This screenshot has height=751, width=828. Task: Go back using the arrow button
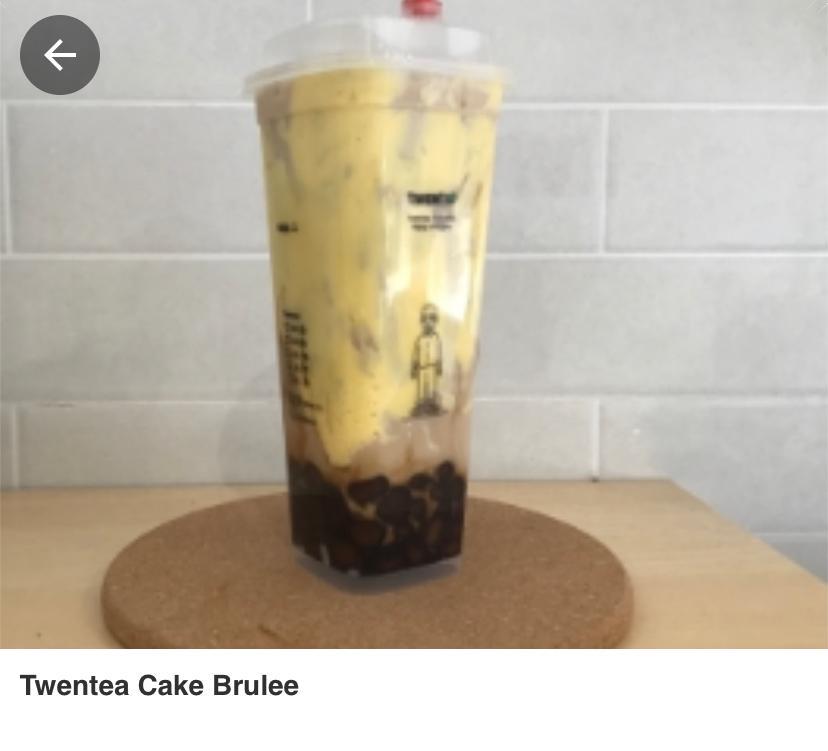coord(60,55)
